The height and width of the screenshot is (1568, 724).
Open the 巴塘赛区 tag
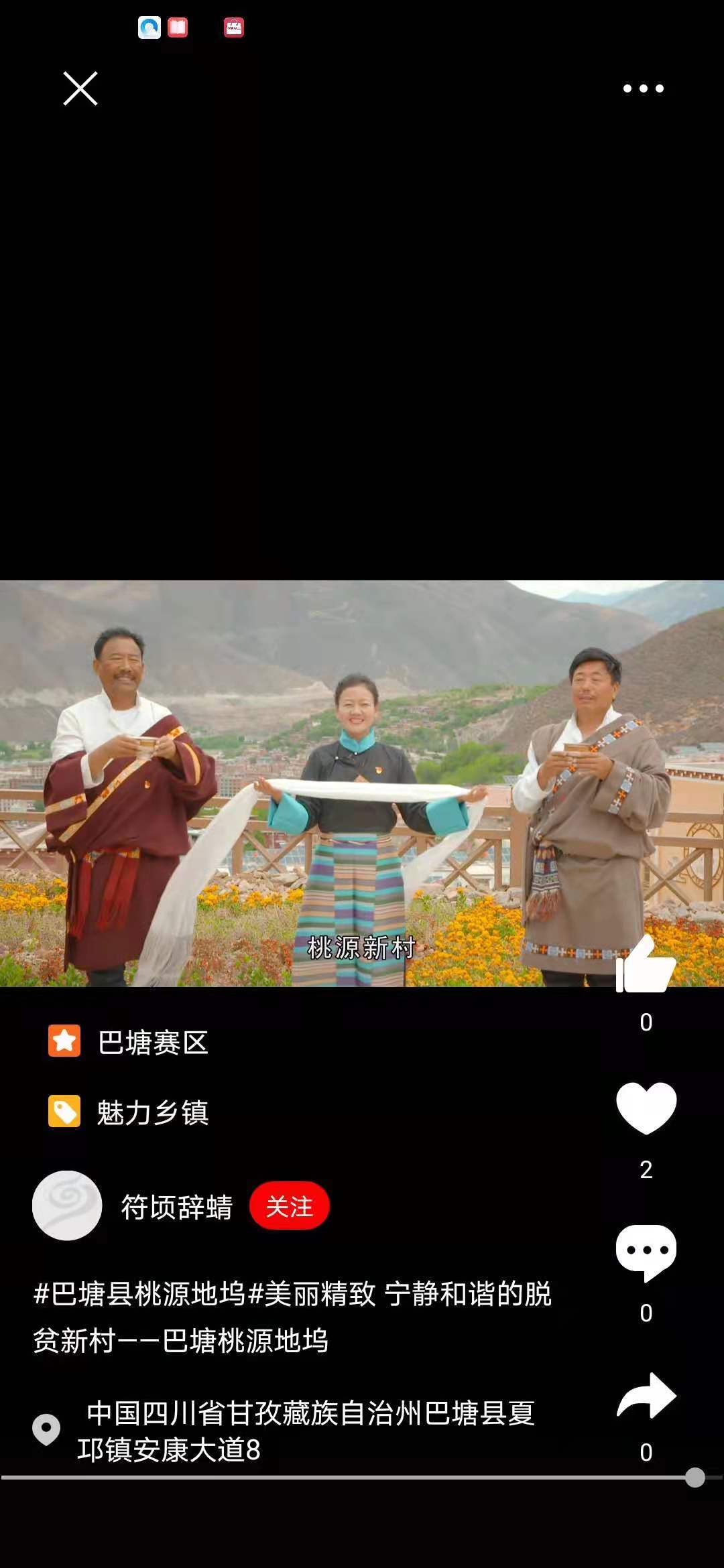pyautogui.click(x=152, y=1043)
